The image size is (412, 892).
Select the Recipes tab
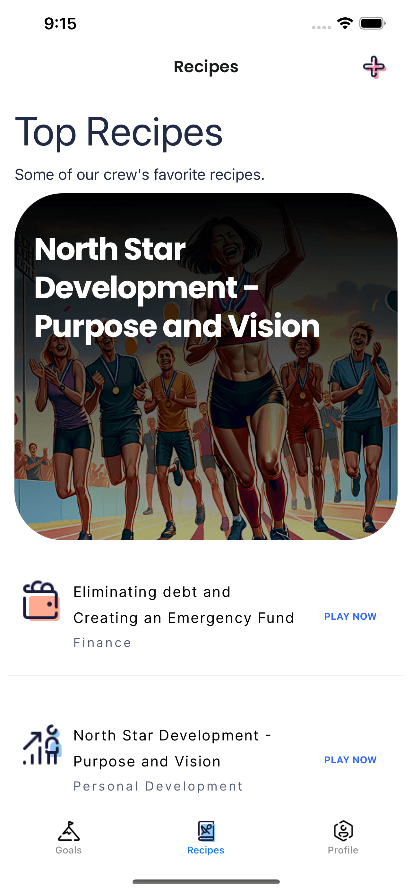pos(206,837)
